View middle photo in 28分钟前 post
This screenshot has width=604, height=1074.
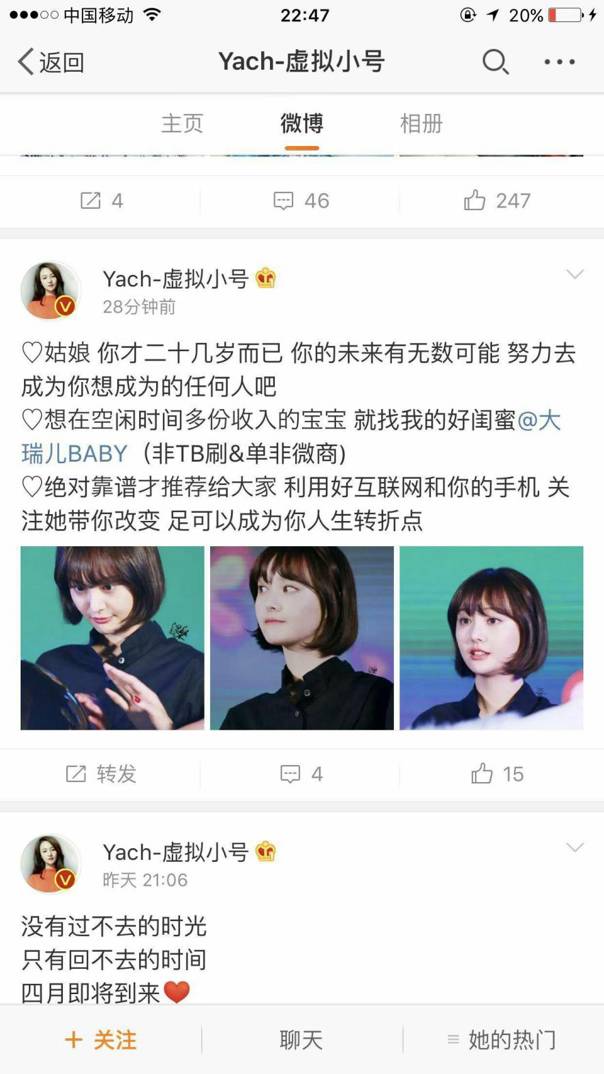301,638
